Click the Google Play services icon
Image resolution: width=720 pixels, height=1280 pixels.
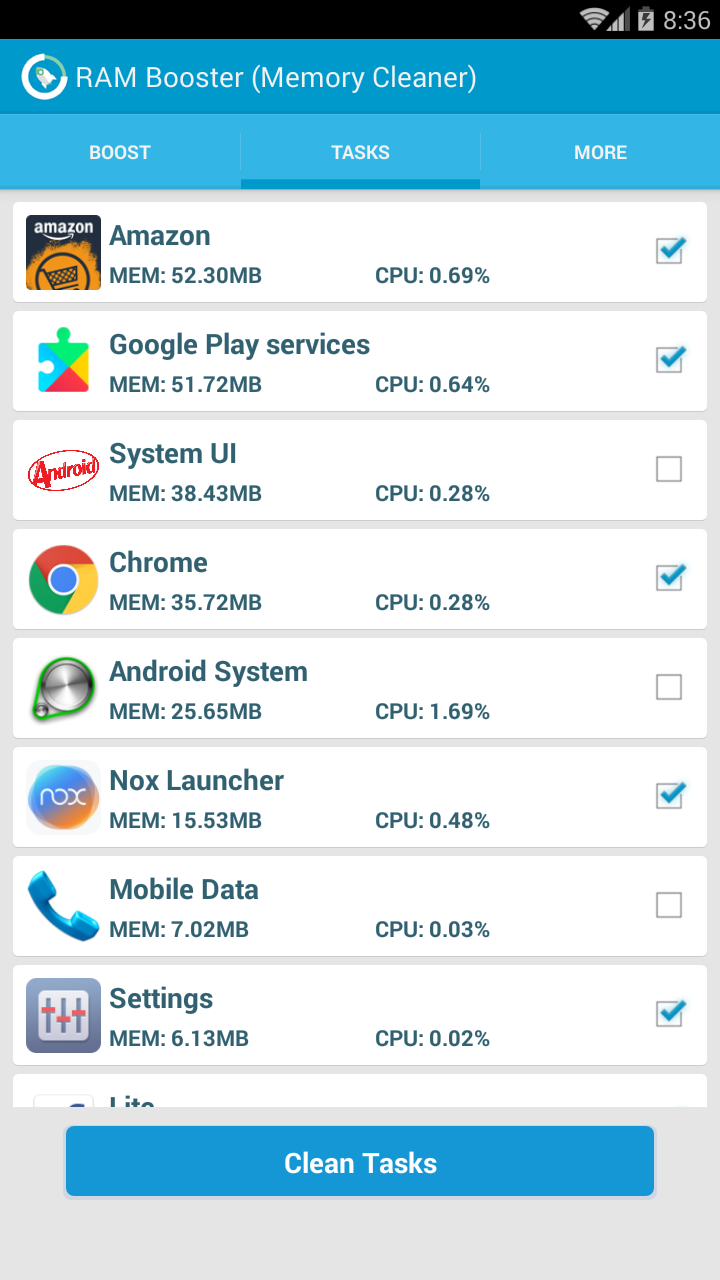tap(62, 361)
